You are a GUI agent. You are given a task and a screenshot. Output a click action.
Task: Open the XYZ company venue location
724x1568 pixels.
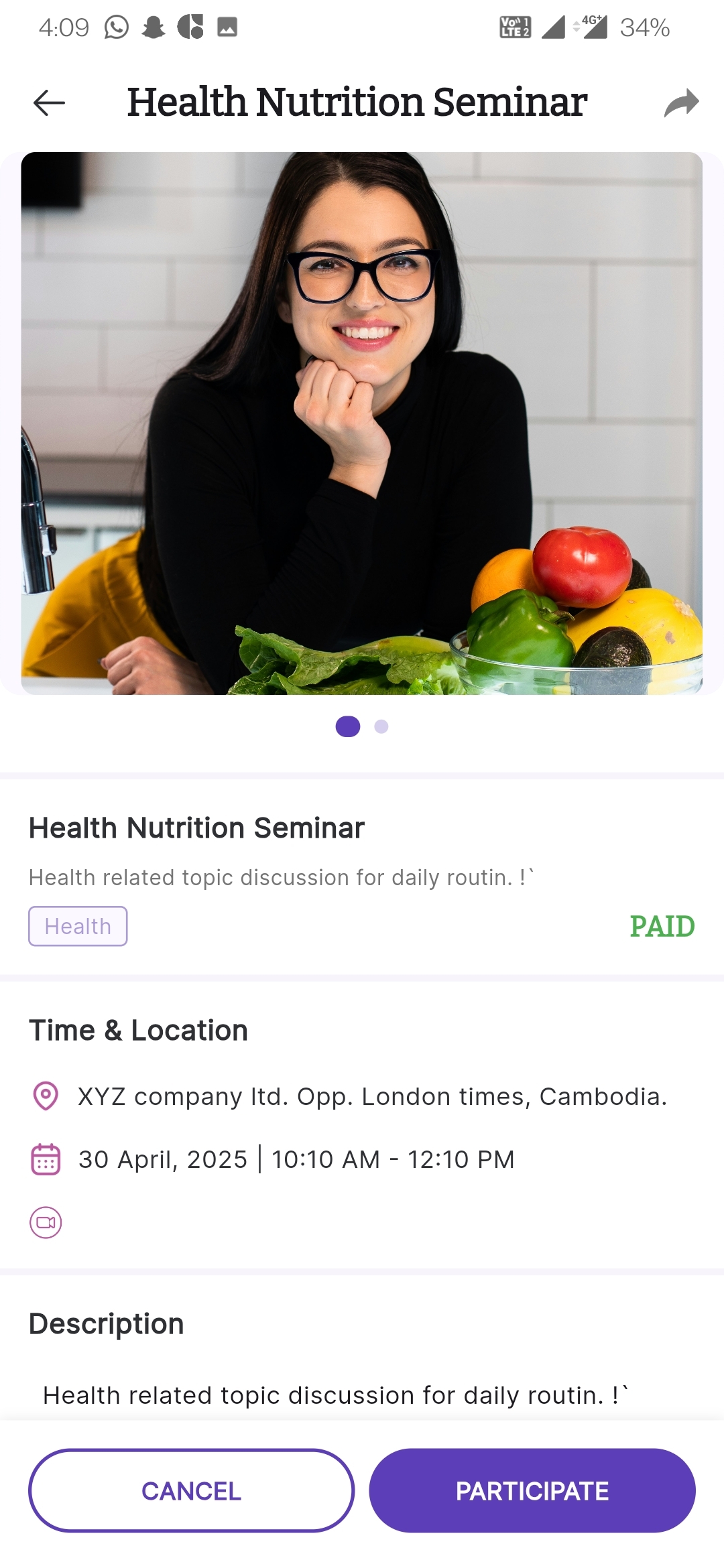click(x=372, y=1097)
